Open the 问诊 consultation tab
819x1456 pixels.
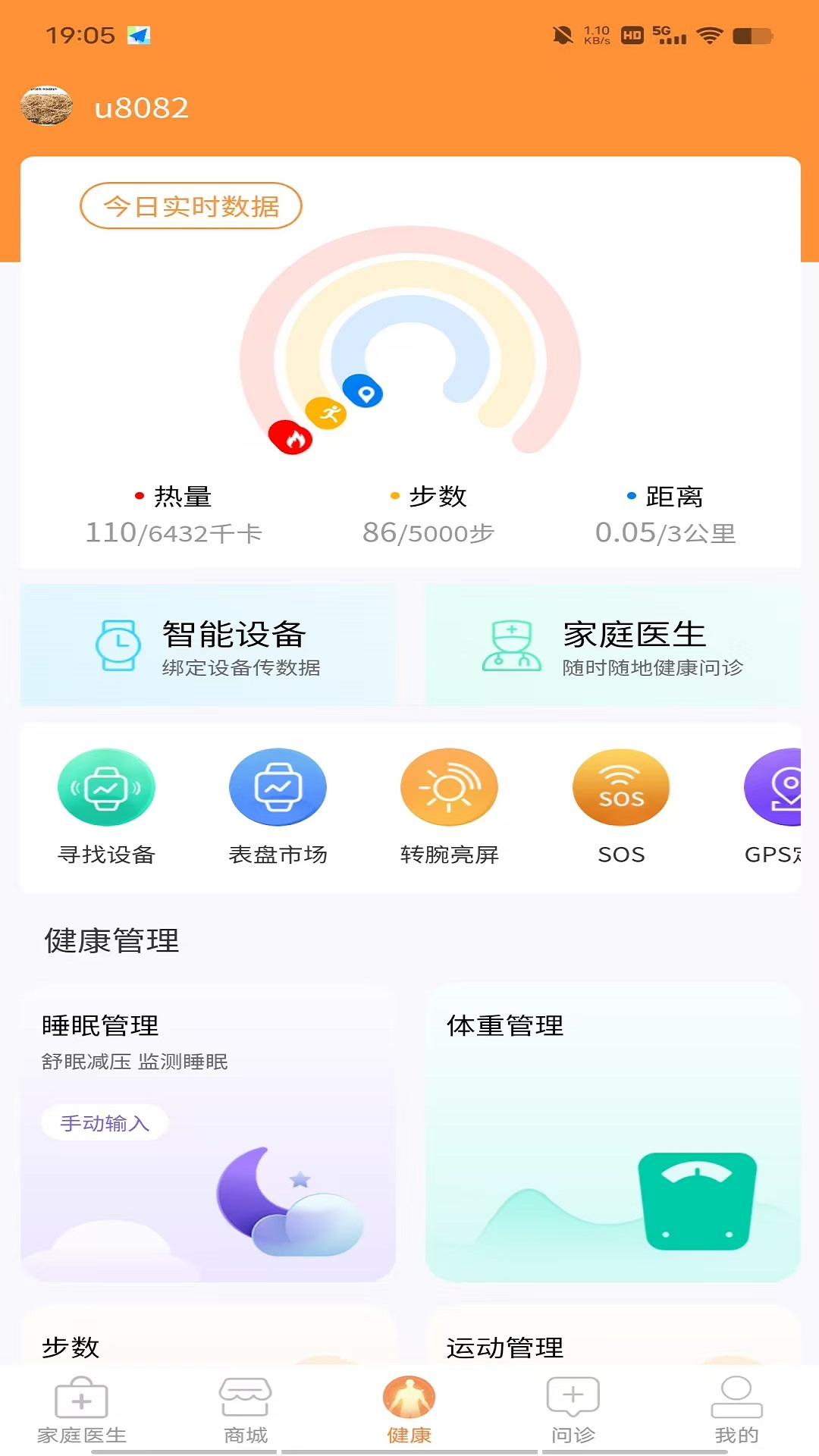pyautogui.click(x=573, y=1412)
